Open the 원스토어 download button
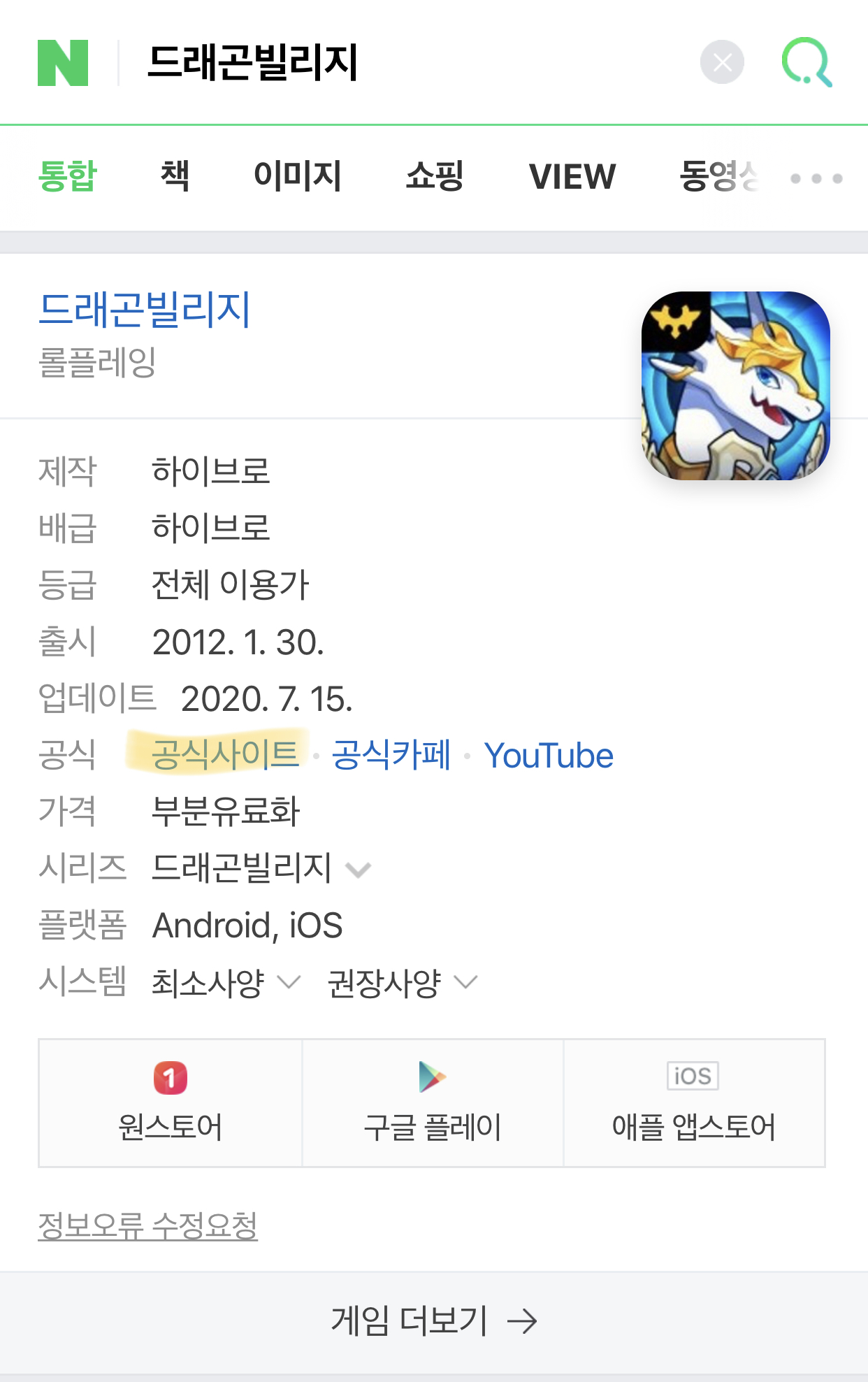This screenshot has width=868, height=1382. point(171,1103)
